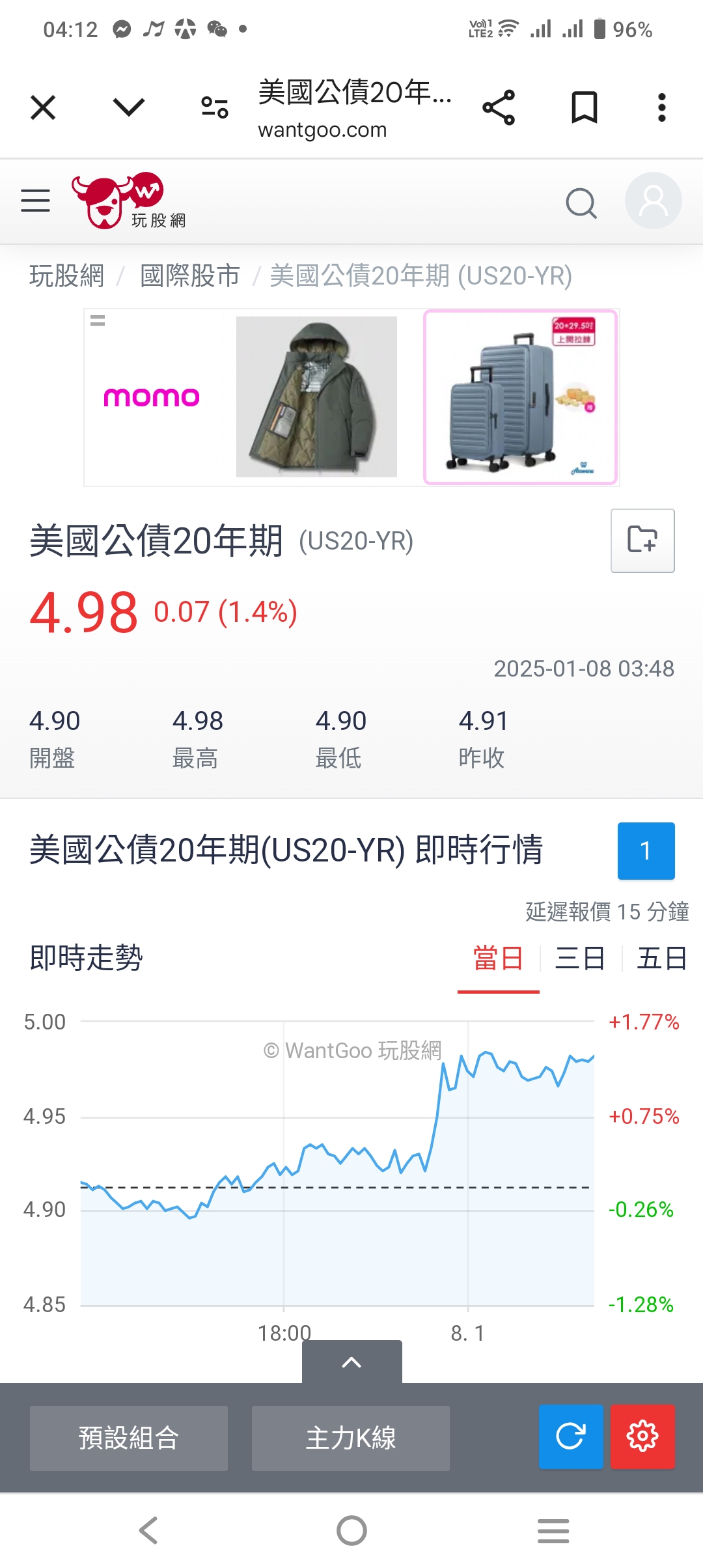Switch chart to 五日 view

662,959
